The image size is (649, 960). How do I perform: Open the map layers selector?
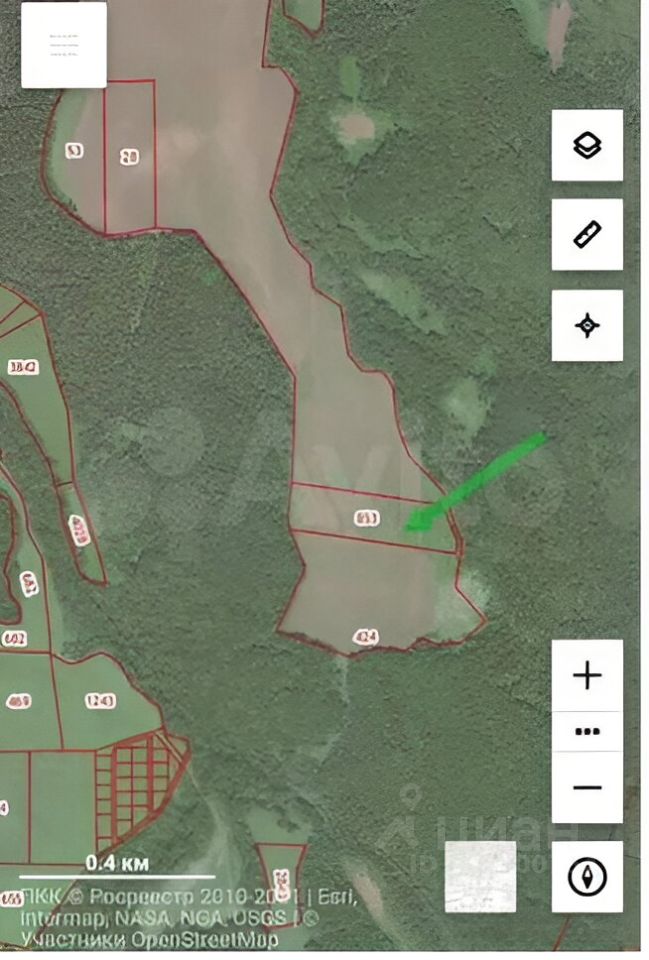pyautogui.click(x=587, y=145)
